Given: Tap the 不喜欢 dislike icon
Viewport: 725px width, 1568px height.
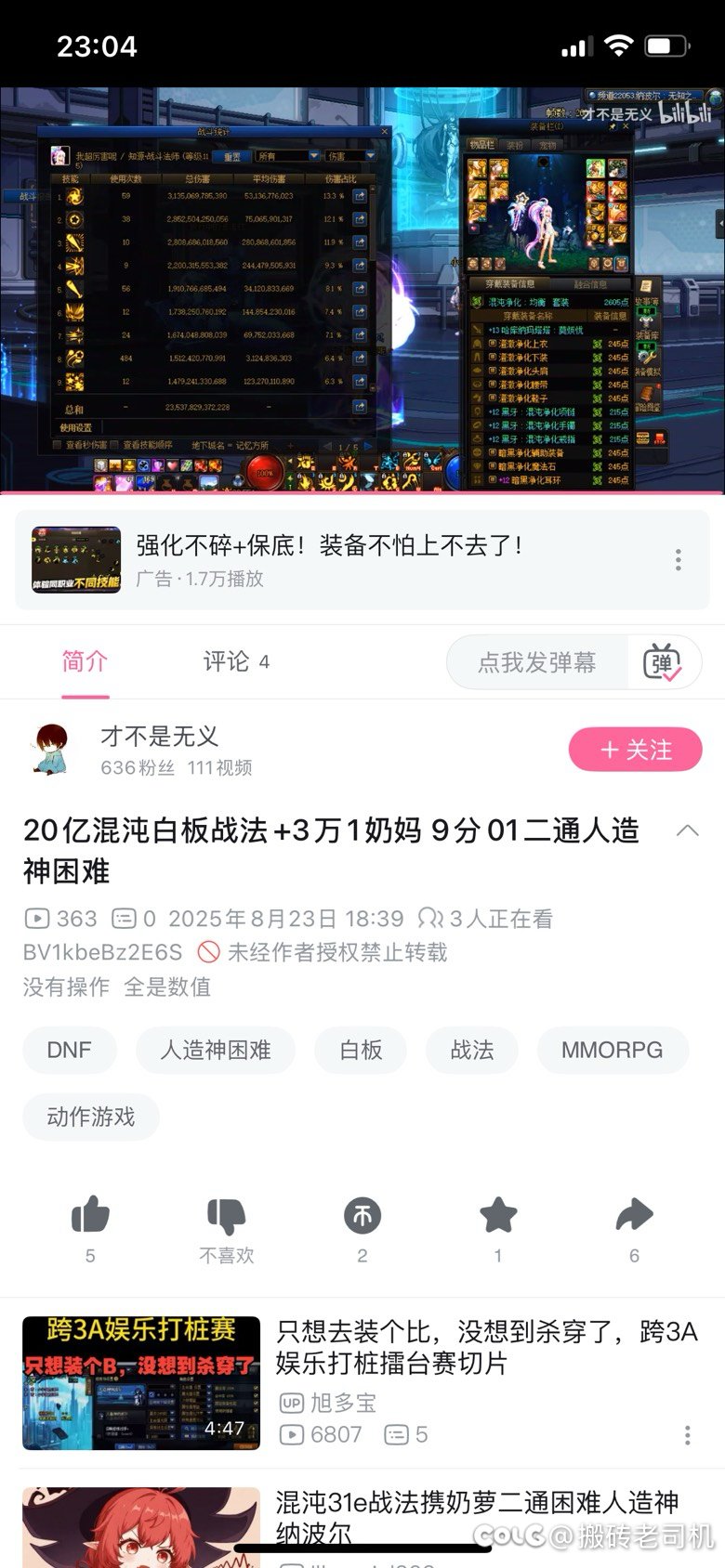Looking at the screenshot, I should pos(226,1214).
